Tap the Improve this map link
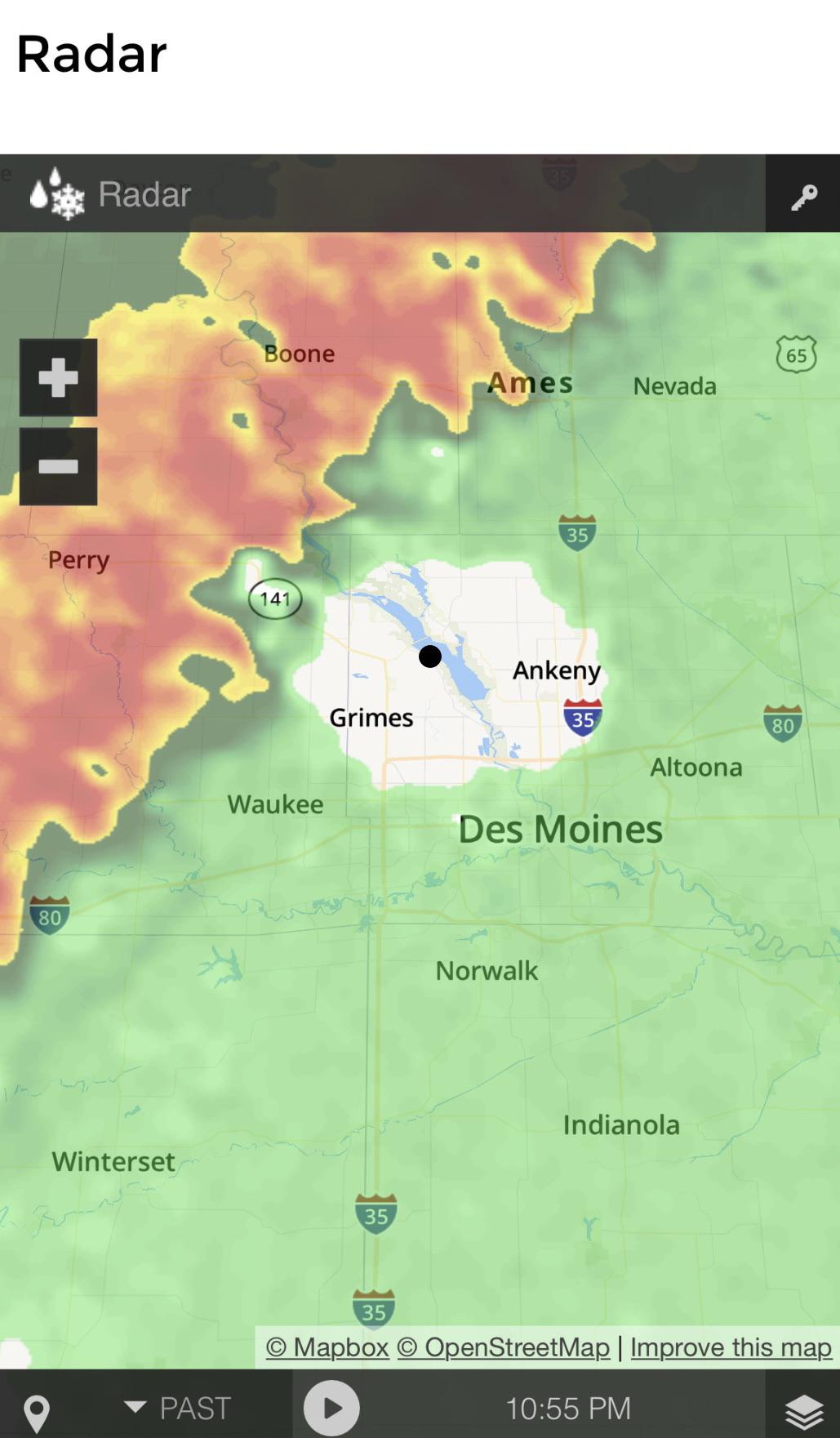Image resolution: width=840 pixels, height=1438 pixels. pyautogui.click(x=731, y=1347)
